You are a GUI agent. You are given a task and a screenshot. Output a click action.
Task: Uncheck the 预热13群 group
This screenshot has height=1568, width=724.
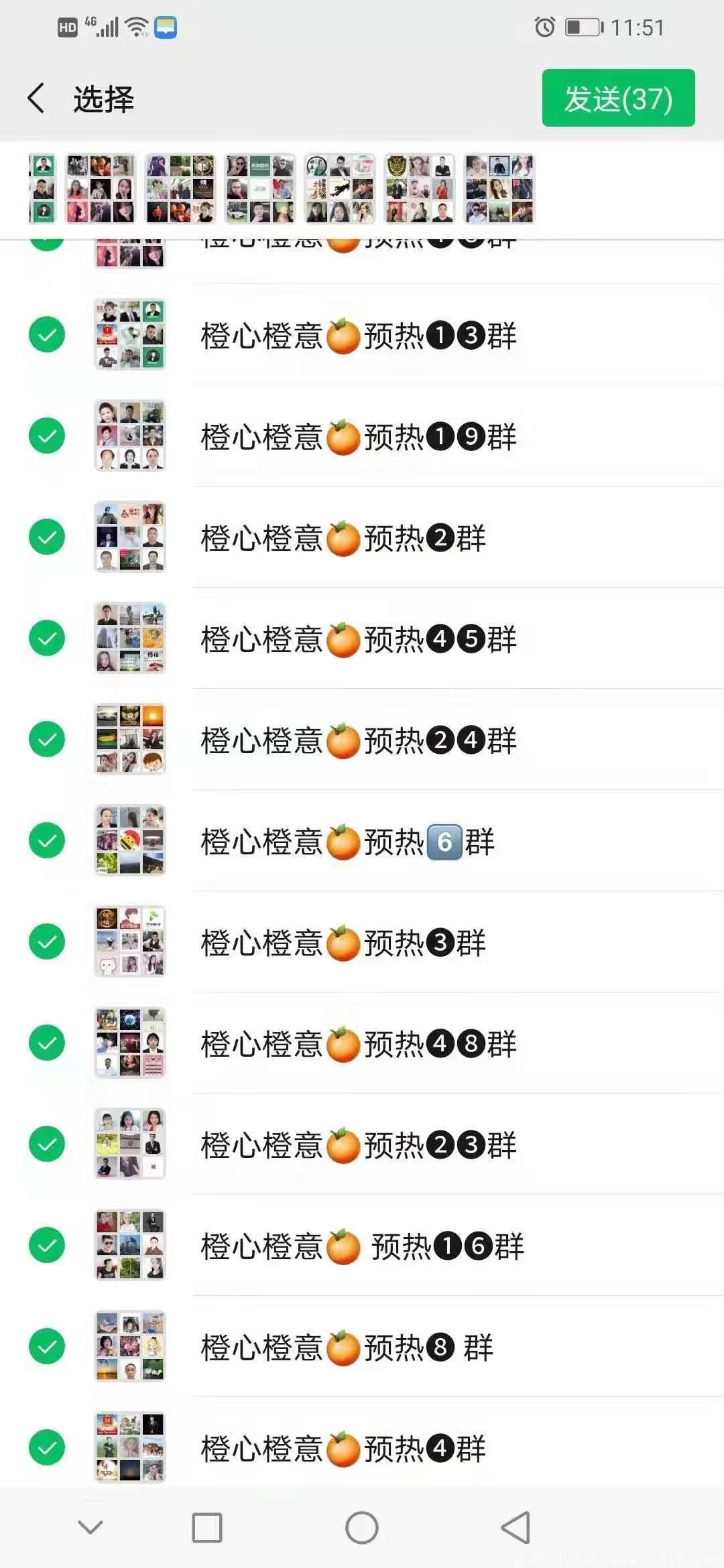(47, 334)
